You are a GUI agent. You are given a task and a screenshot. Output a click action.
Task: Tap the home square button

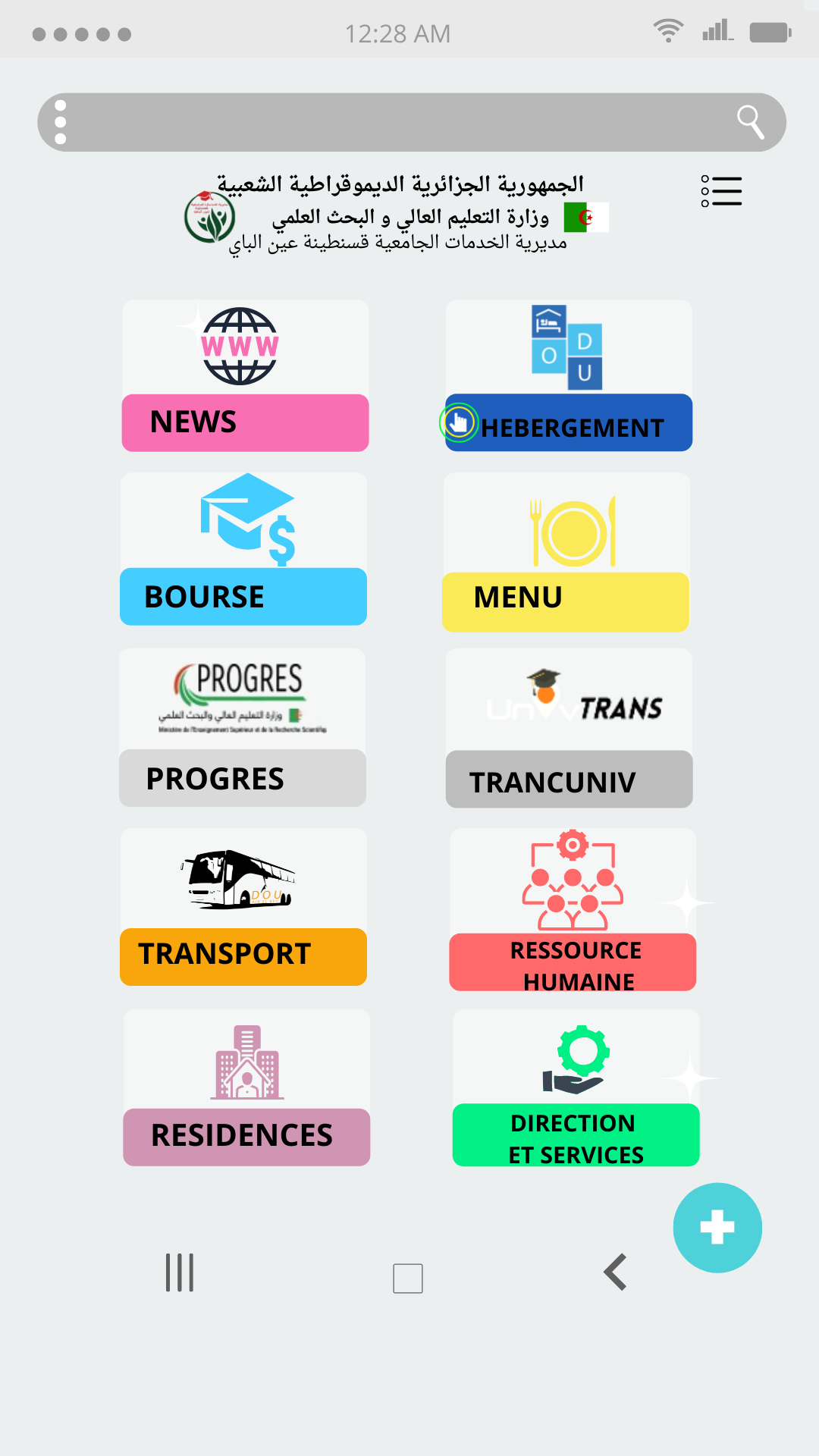[x=408, y=1279]
